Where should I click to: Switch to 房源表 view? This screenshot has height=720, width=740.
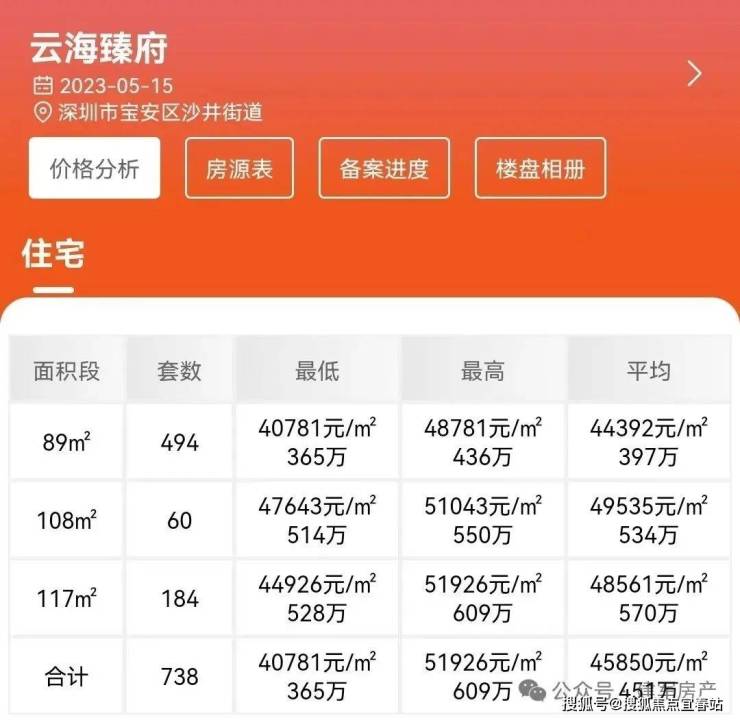239,169
